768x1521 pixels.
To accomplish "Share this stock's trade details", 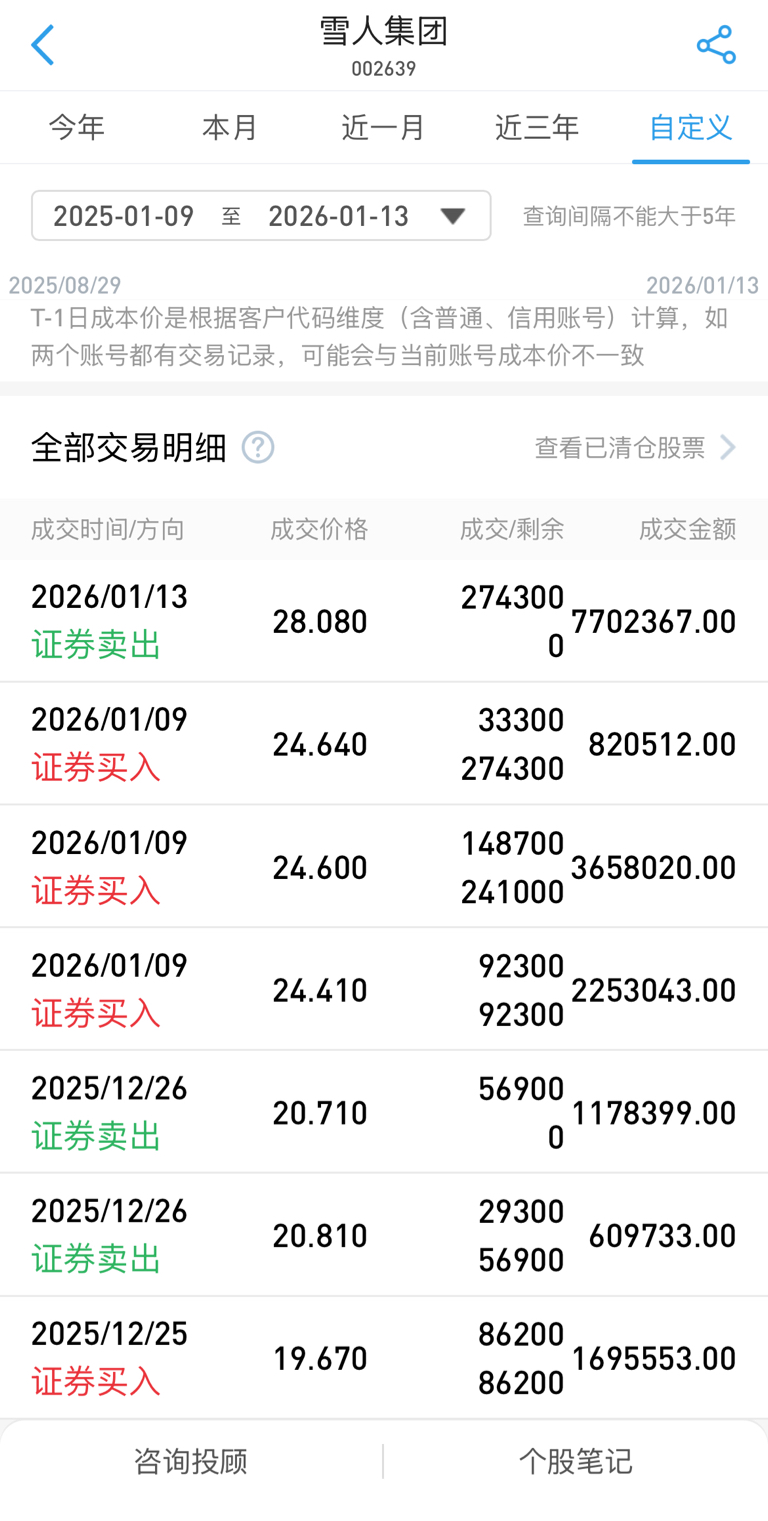I will point(716,46).
